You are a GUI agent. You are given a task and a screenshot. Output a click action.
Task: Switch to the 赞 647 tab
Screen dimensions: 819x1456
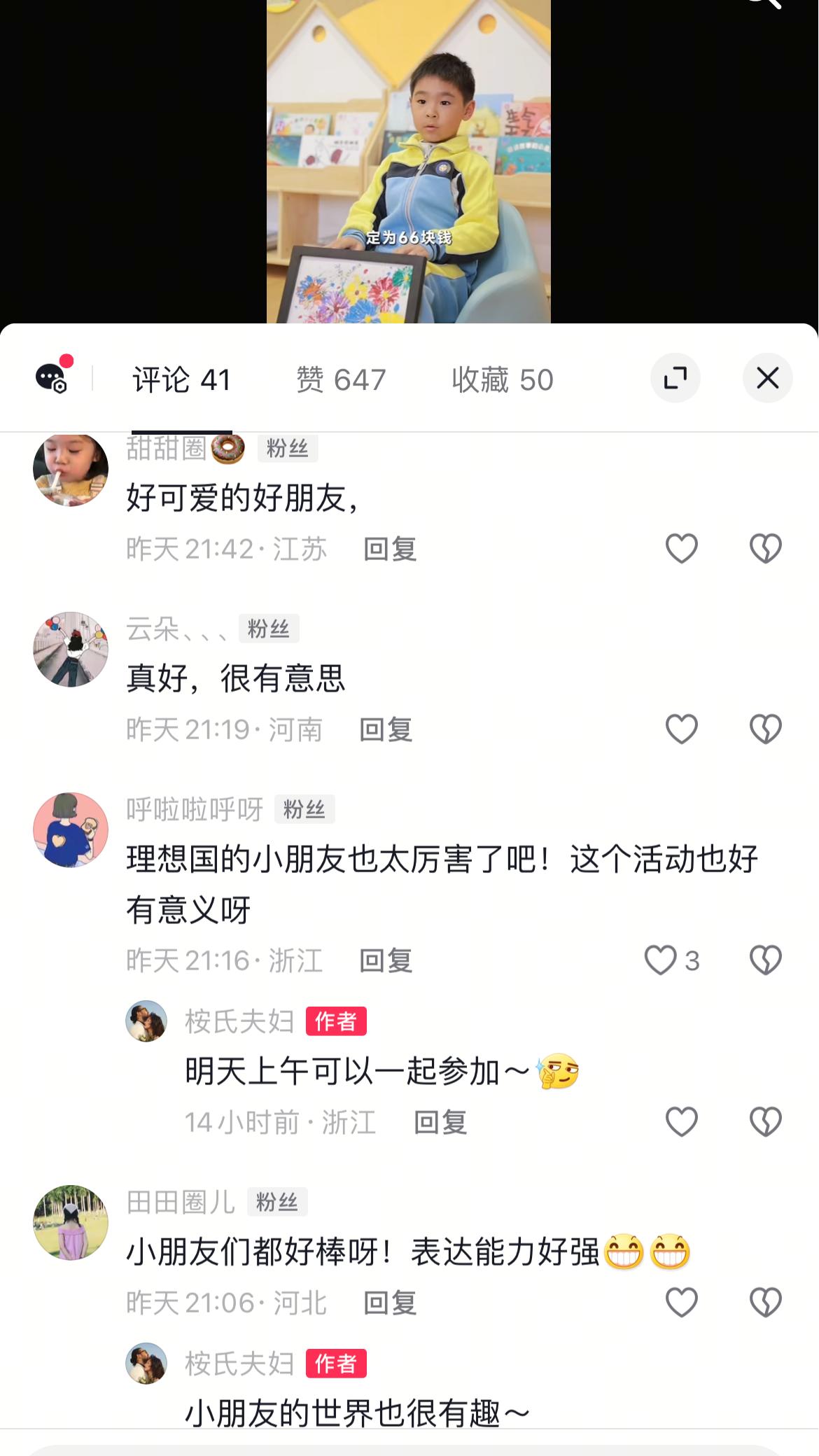[x=341, y=380]
